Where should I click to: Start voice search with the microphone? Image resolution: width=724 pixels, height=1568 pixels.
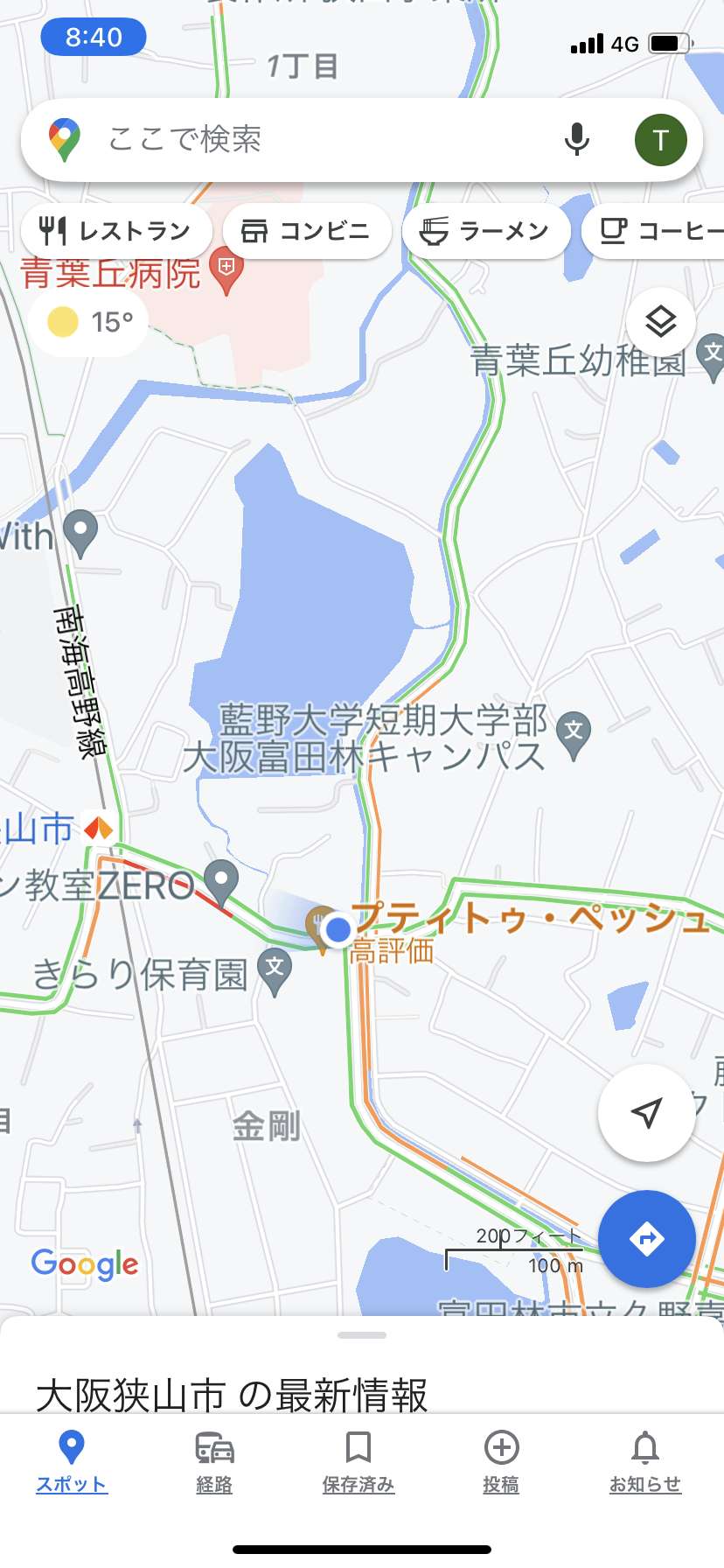click(577, 140)
